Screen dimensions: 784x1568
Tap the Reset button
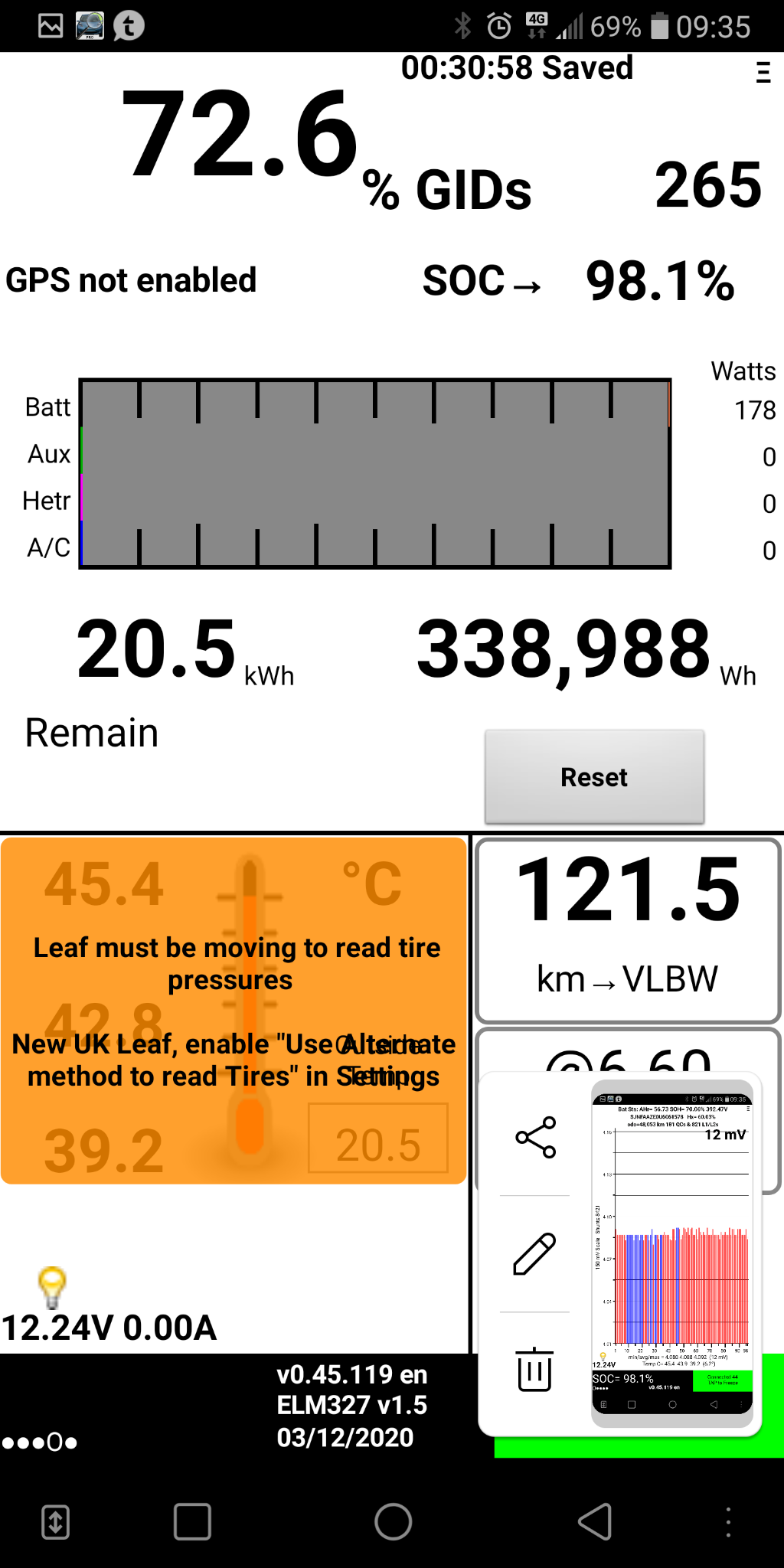[x=594, y=777]
